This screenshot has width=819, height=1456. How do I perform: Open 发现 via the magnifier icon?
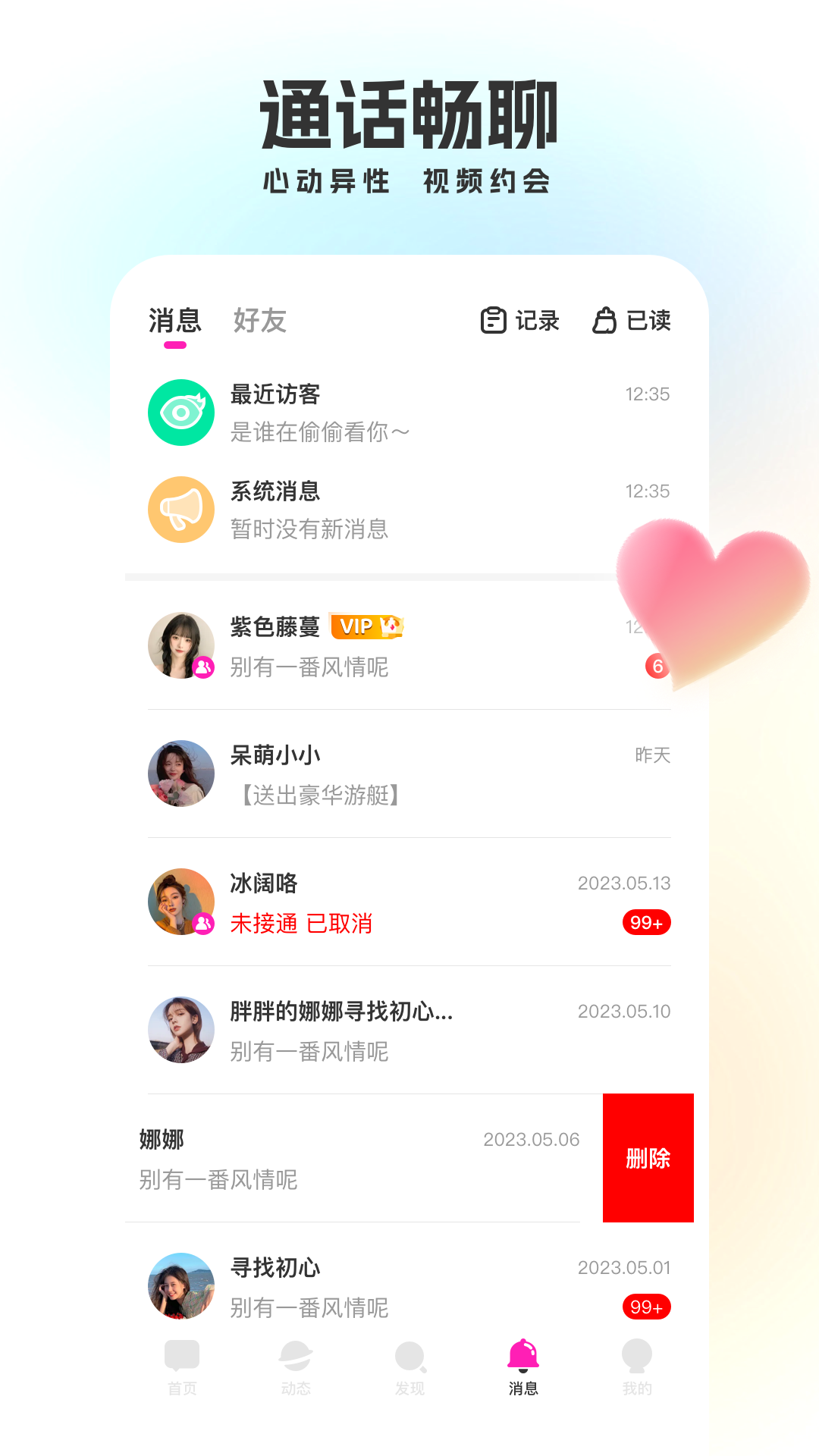click(x=409, y=1365)
